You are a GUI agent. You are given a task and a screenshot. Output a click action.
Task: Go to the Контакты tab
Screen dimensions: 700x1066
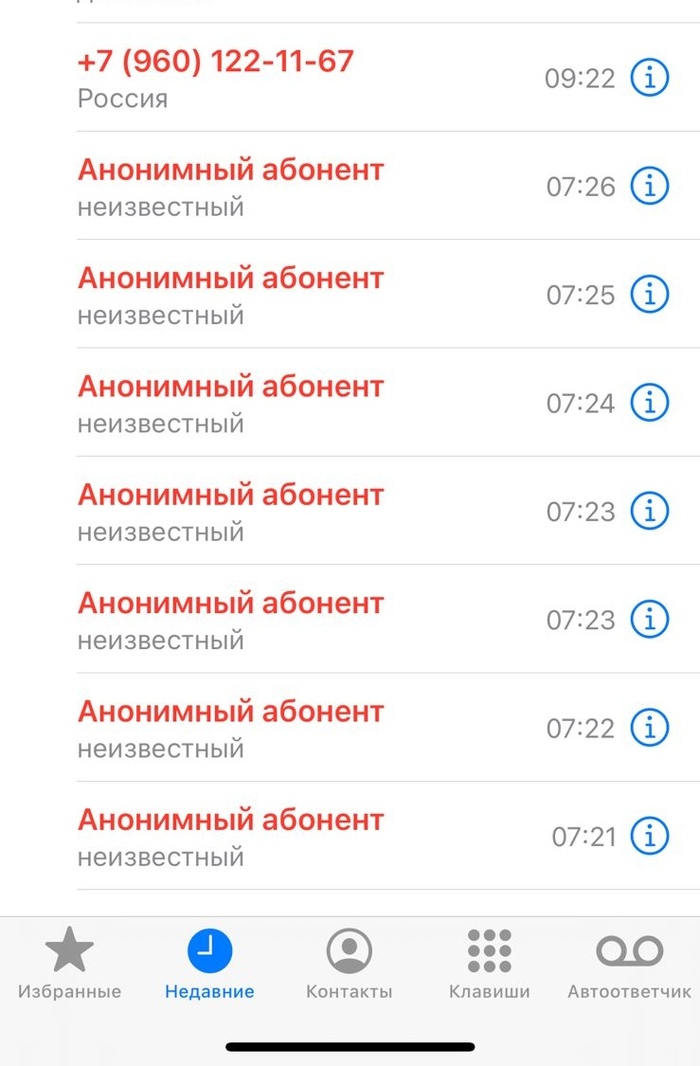click(349, 963)
